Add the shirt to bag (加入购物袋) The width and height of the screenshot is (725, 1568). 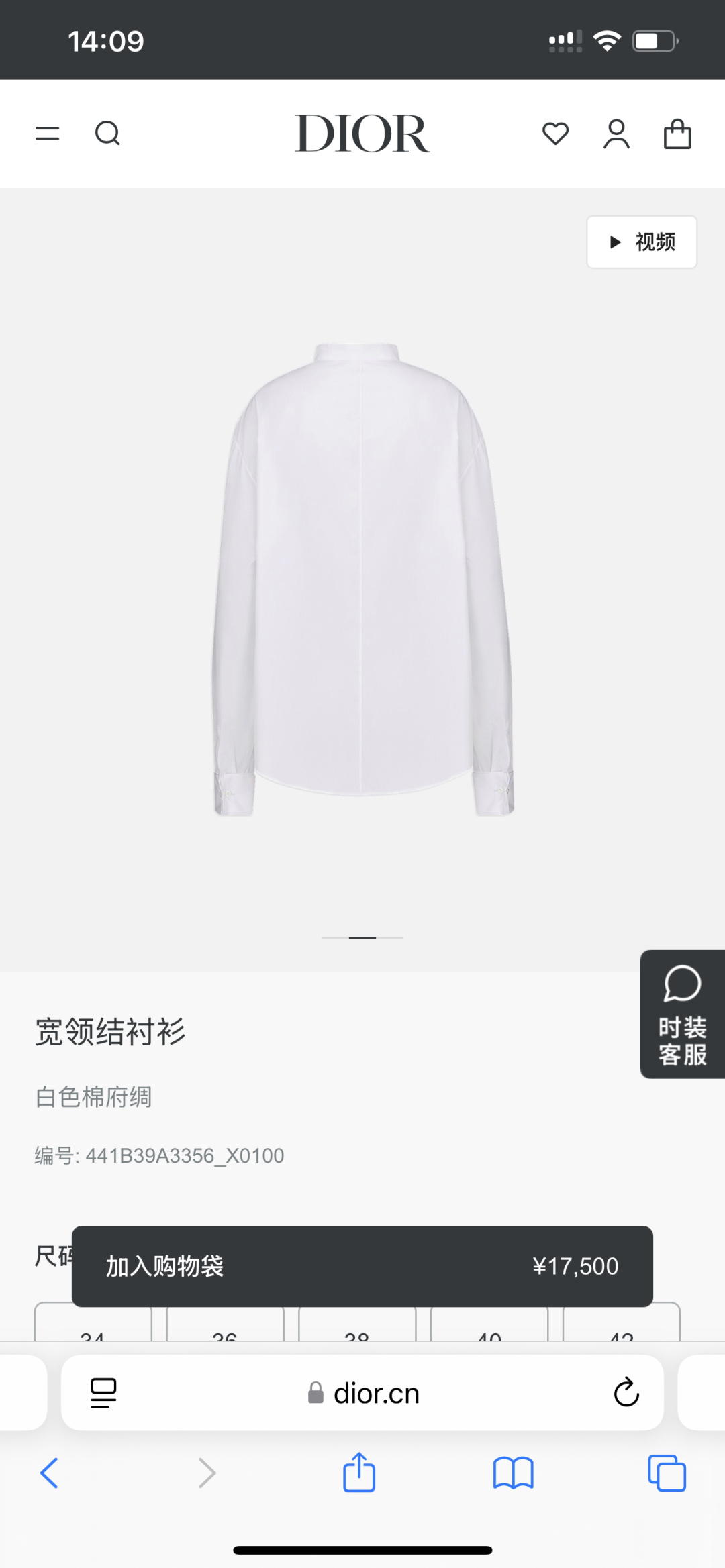pyautogui.click(x=362, y=1266)
